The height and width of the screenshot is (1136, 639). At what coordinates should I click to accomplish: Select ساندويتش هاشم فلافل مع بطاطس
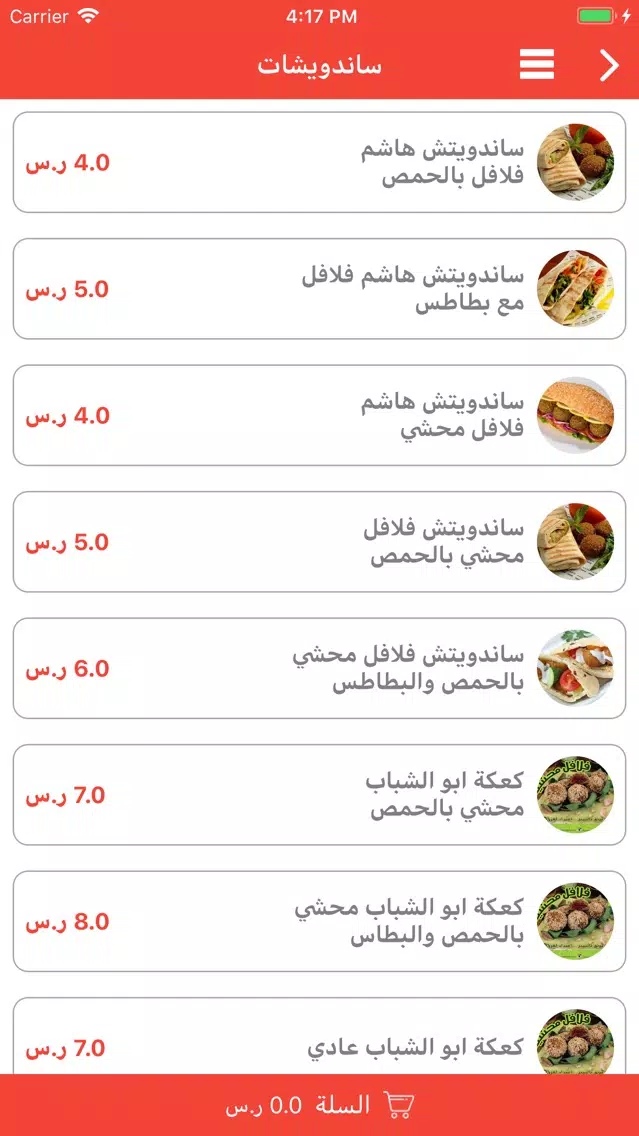point(320,288)
